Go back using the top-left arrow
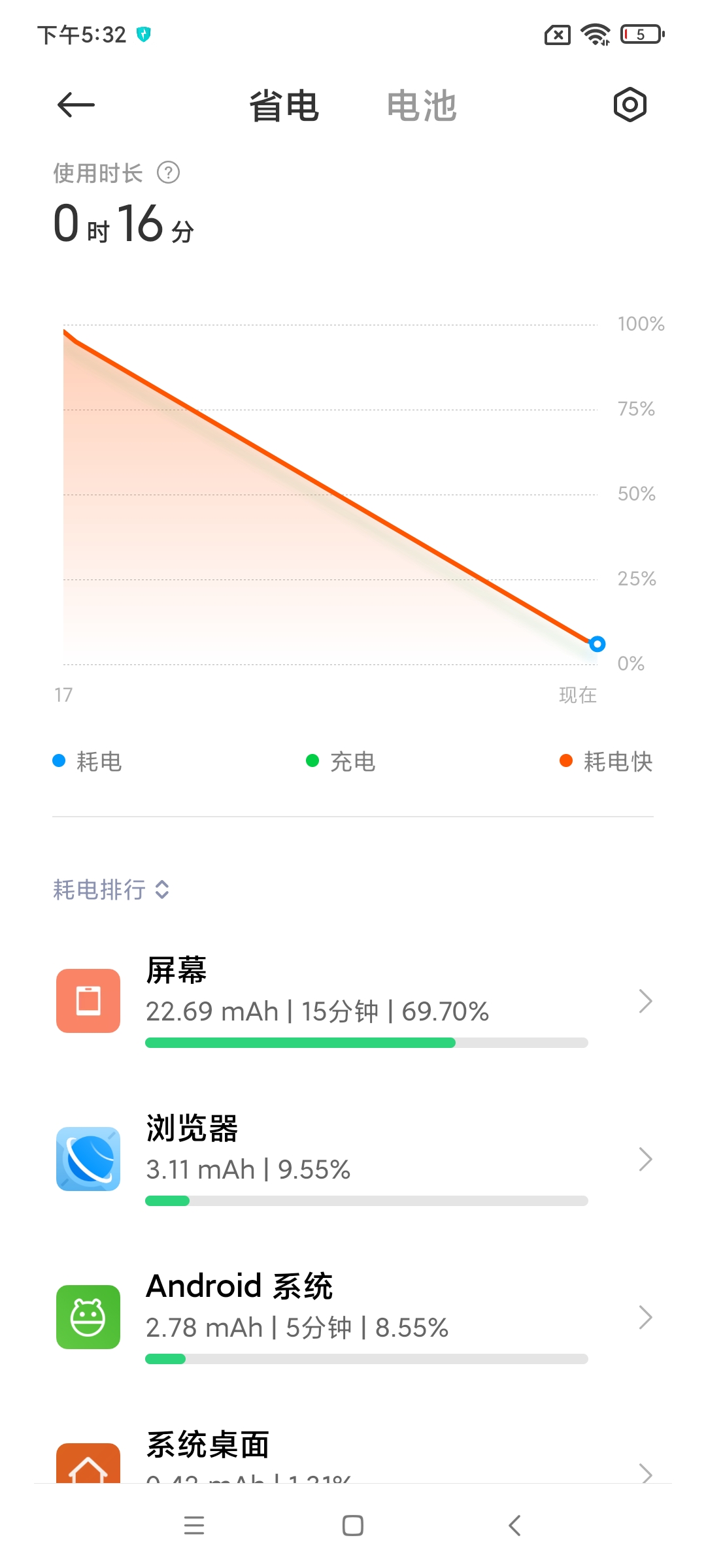Image resolution: width=706 pixels, height=1568 pixels. point(76,105)
